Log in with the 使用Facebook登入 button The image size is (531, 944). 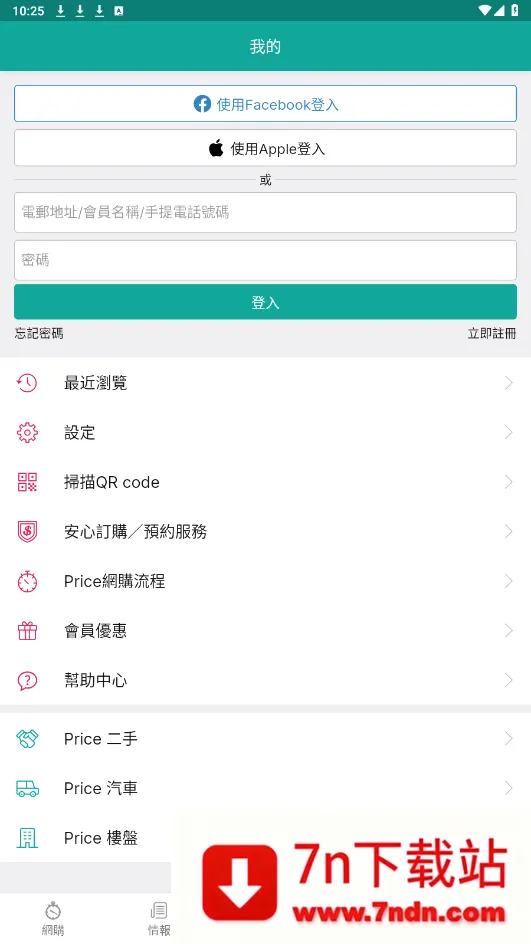click(x=266, y=104)
